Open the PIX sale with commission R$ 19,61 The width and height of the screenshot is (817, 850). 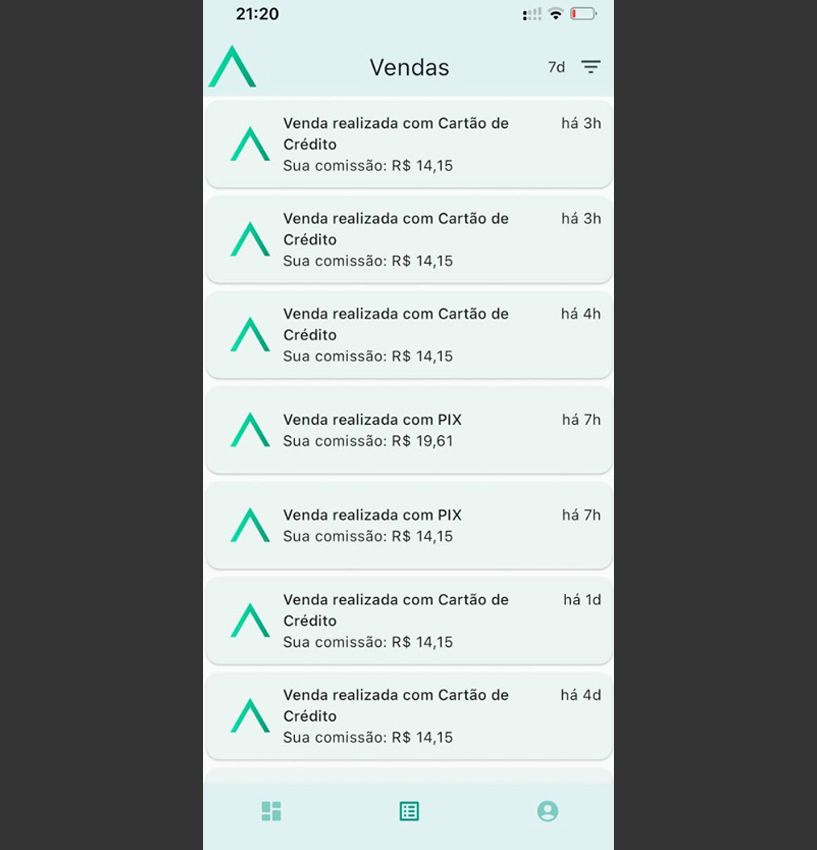(x=408, y=430)
